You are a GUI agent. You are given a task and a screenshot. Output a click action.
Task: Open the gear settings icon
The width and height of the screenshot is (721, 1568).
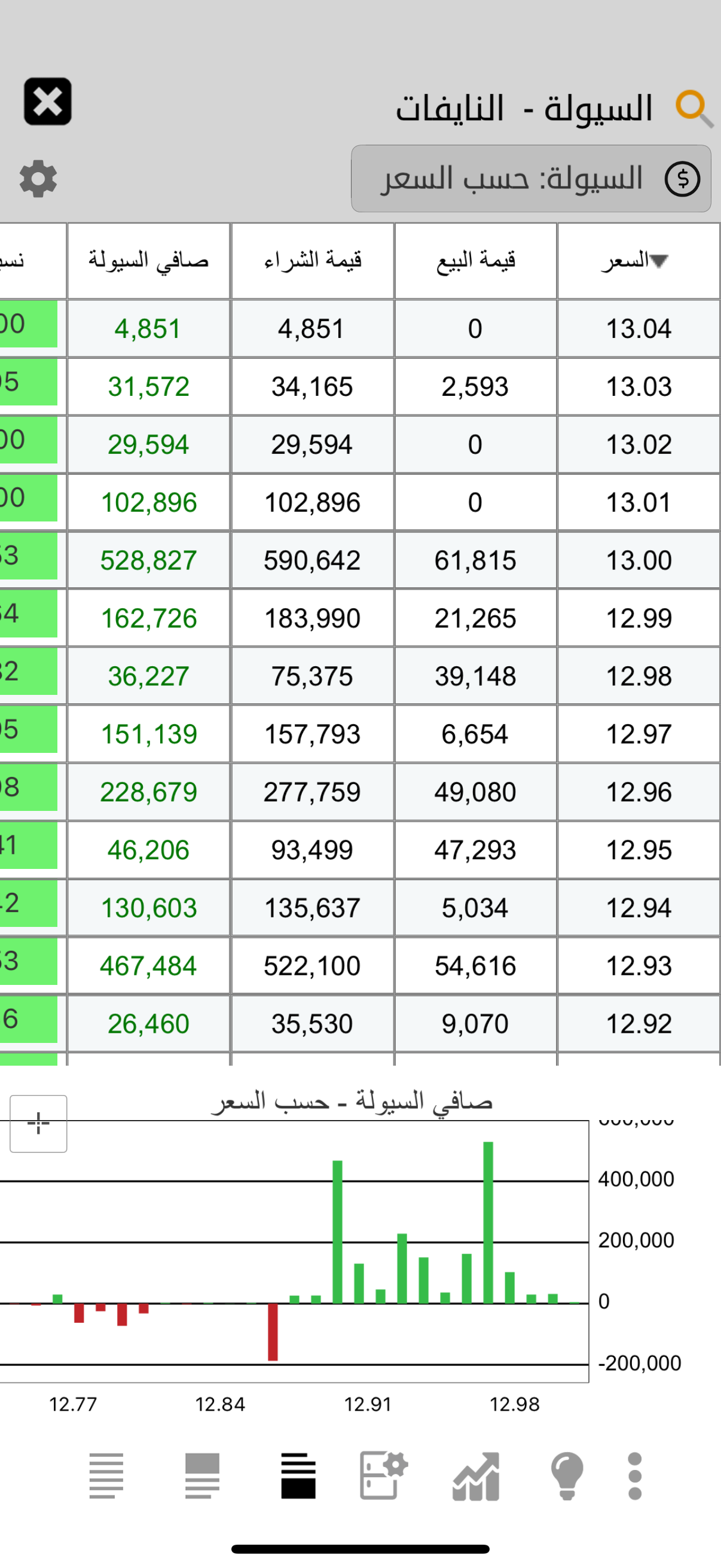(x=38, y=178)
